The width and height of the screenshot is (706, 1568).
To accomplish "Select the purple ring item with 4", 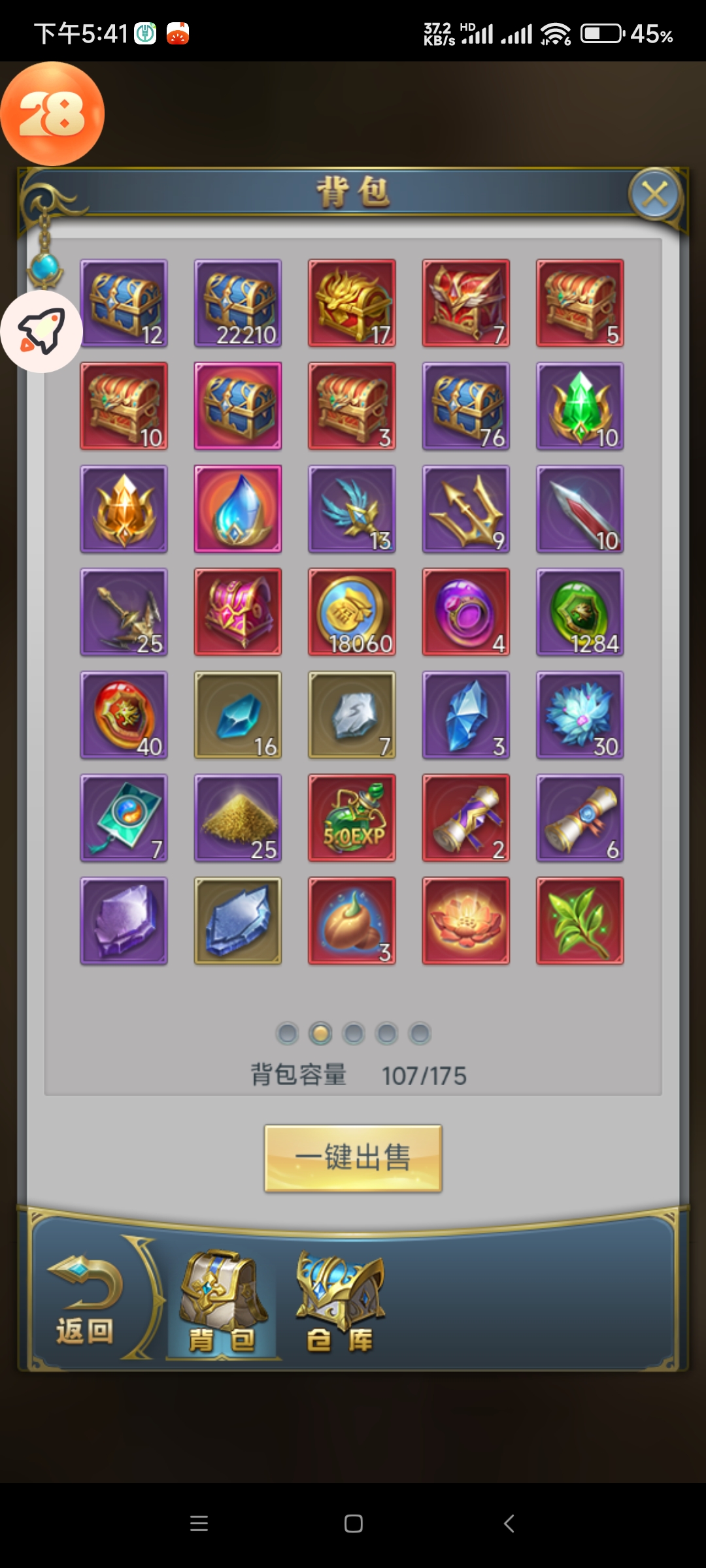I will [466, 612].
